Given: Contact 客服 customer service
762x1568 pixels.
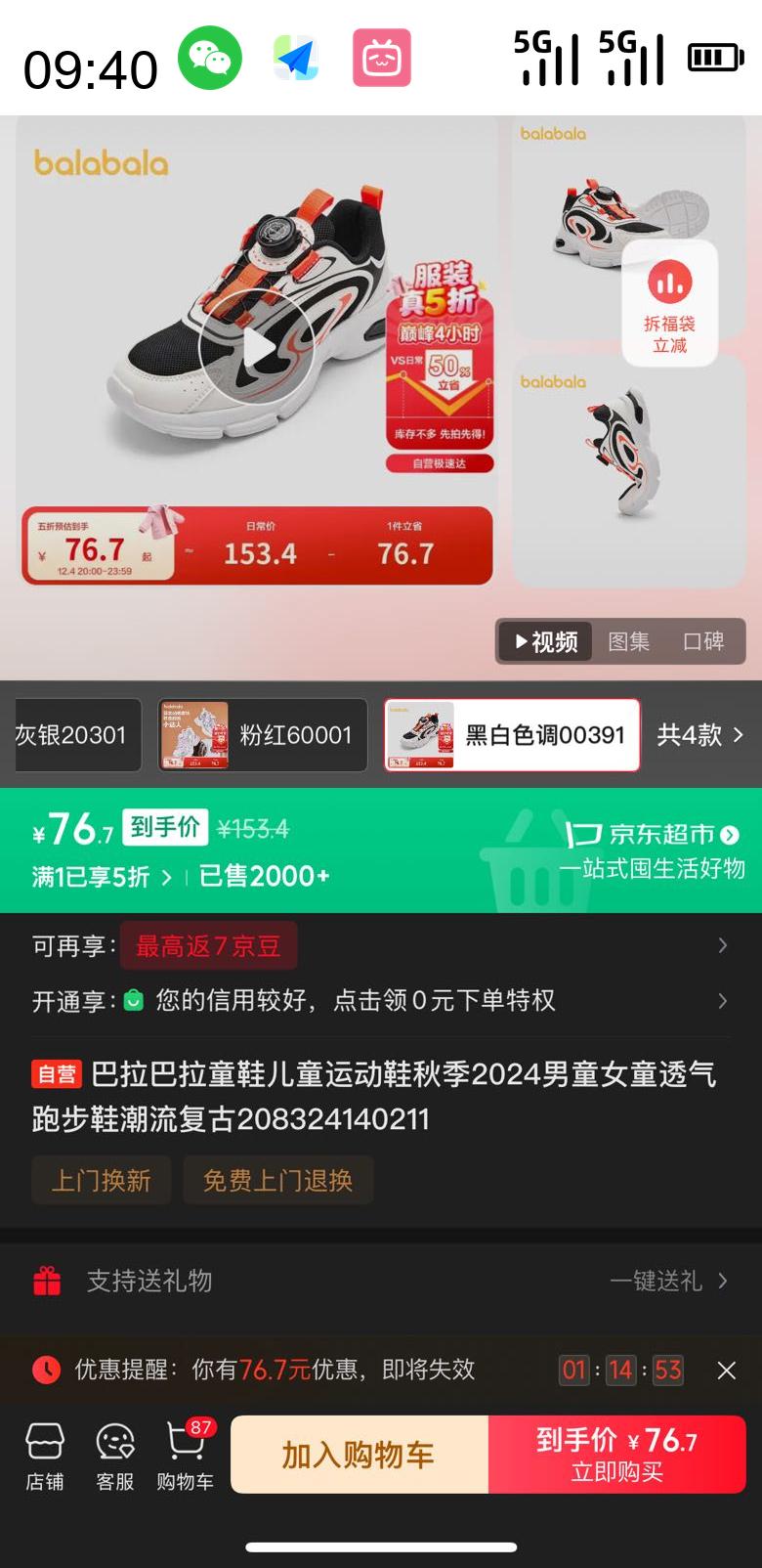Looking at the screenshot, I should point(115,1457).
